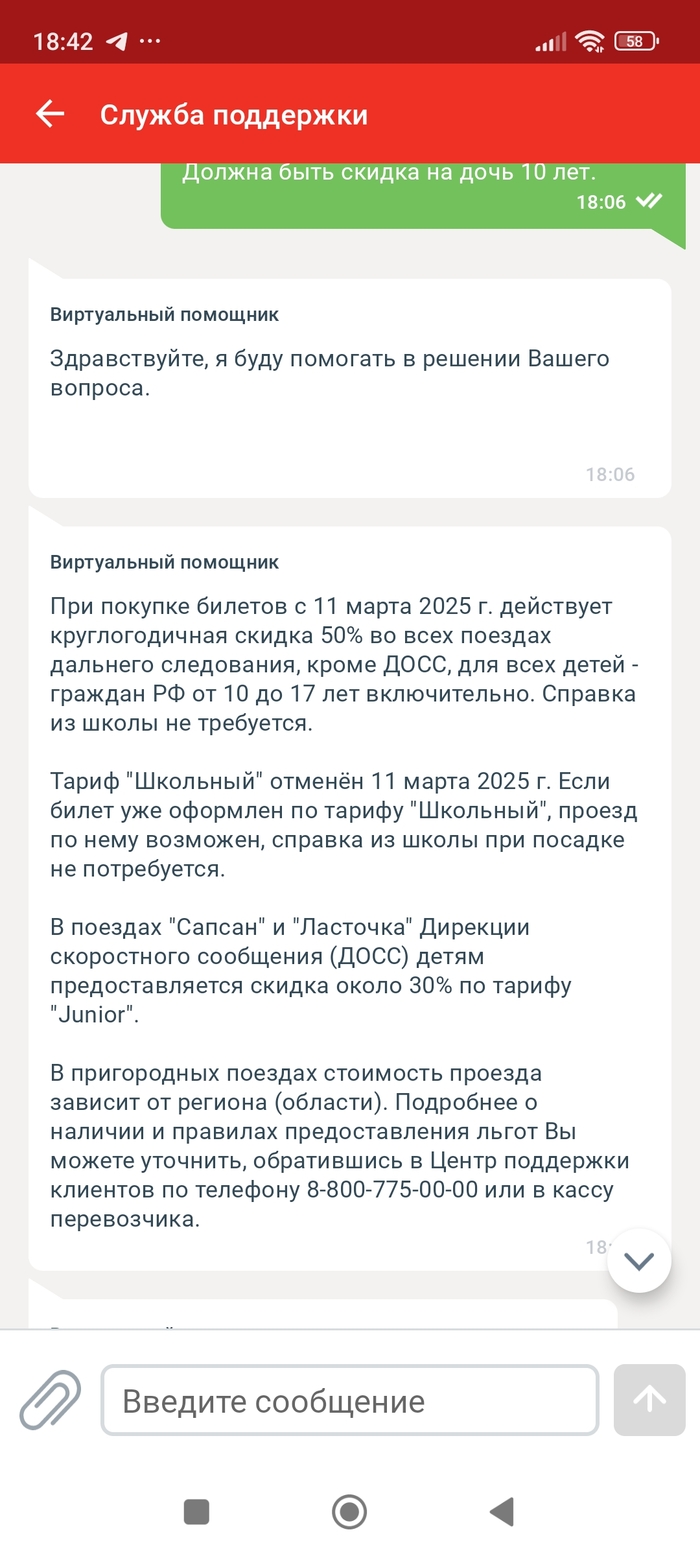Attach a file with the paperclip
The width and height of the screenshot is (700, 1556).
(x=50, y=1400)
